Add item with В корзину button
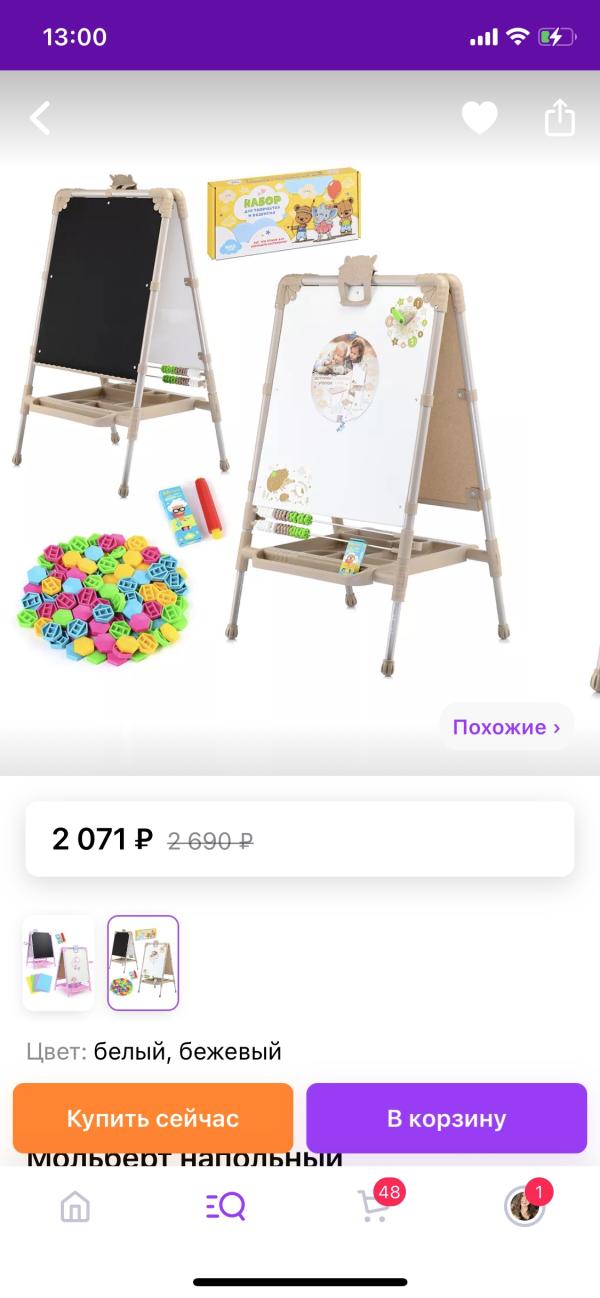Viewport: 600px width, 1298px height. coord(446,1118)
